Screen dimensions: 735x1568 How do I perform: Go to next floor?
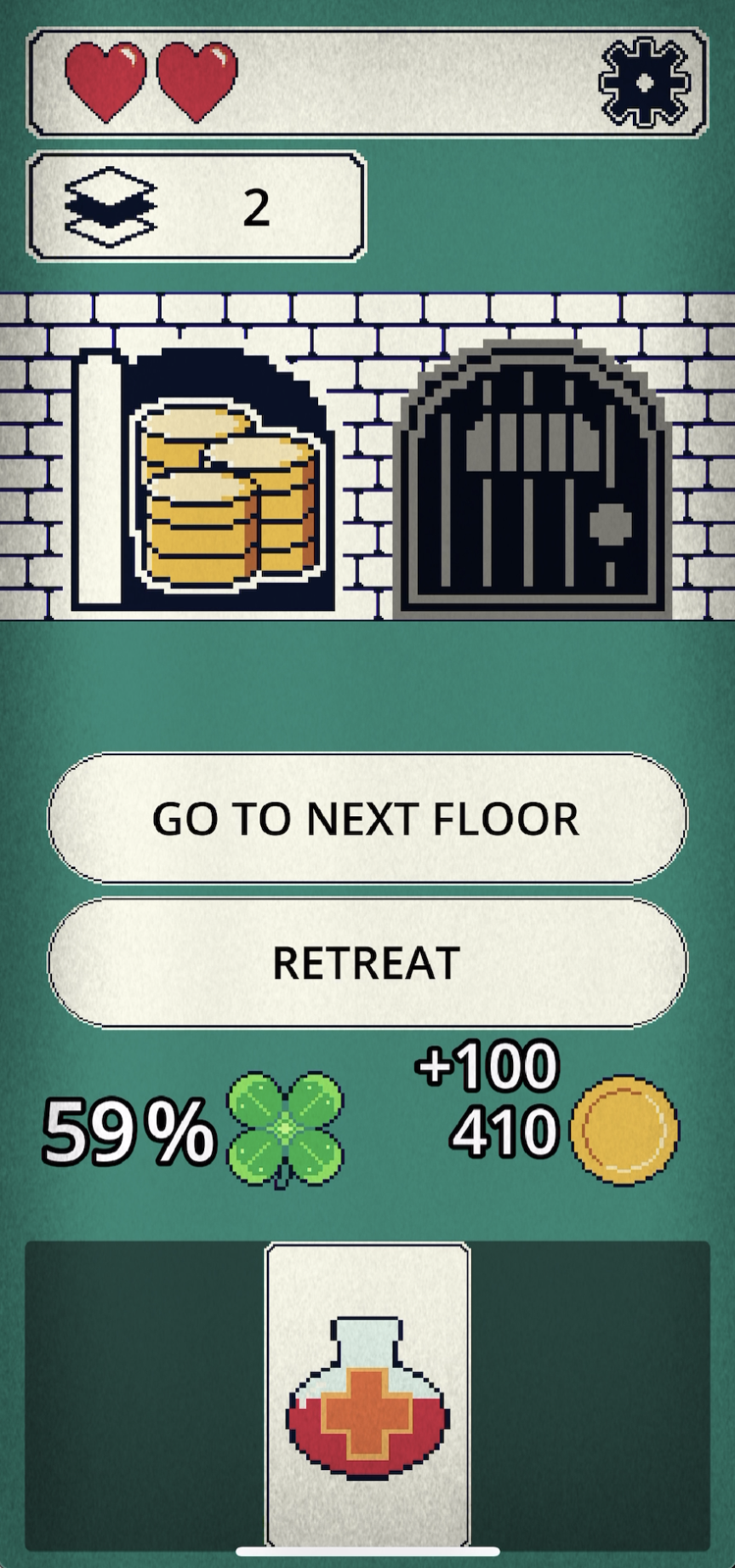367,818
